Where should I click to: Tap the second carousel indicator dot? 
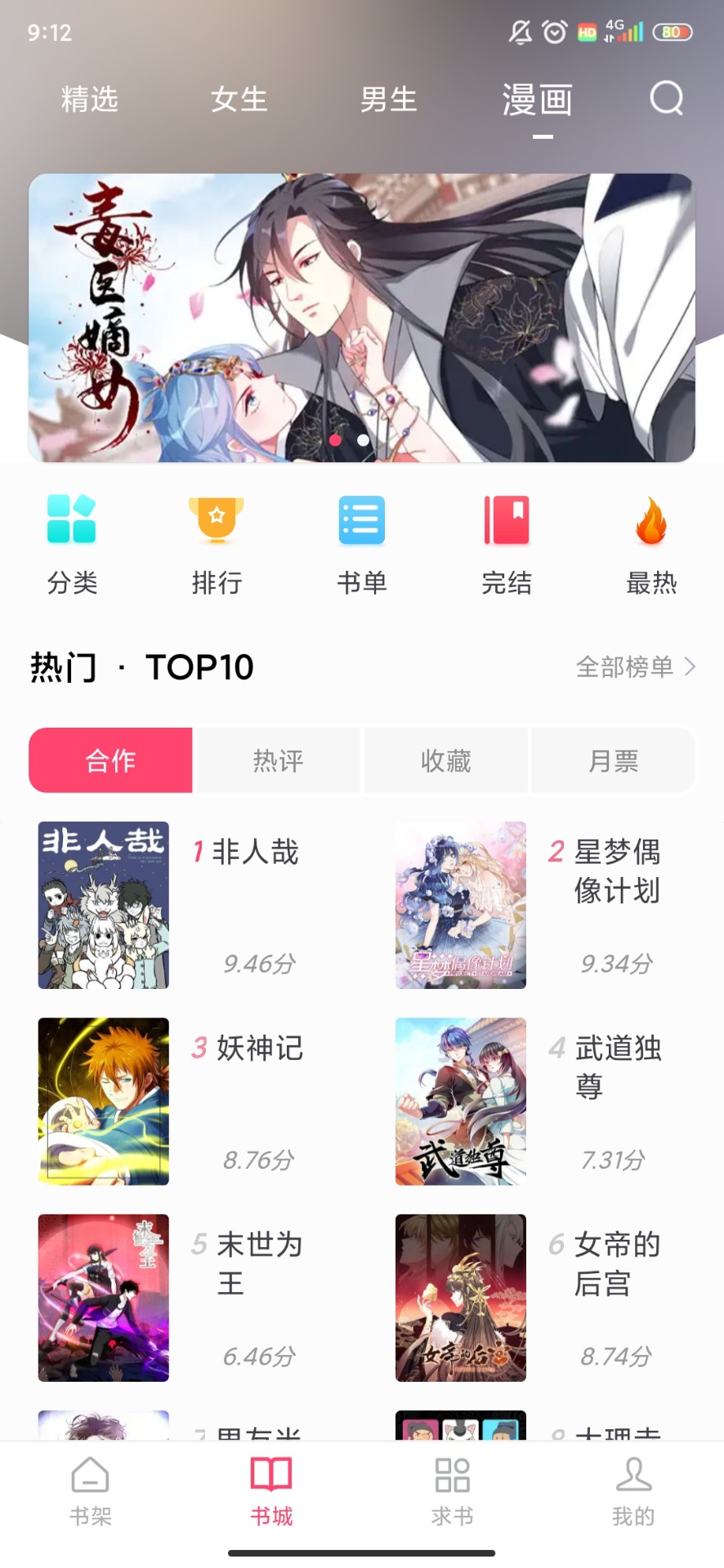pyautogui.click(x=363, y=441)
